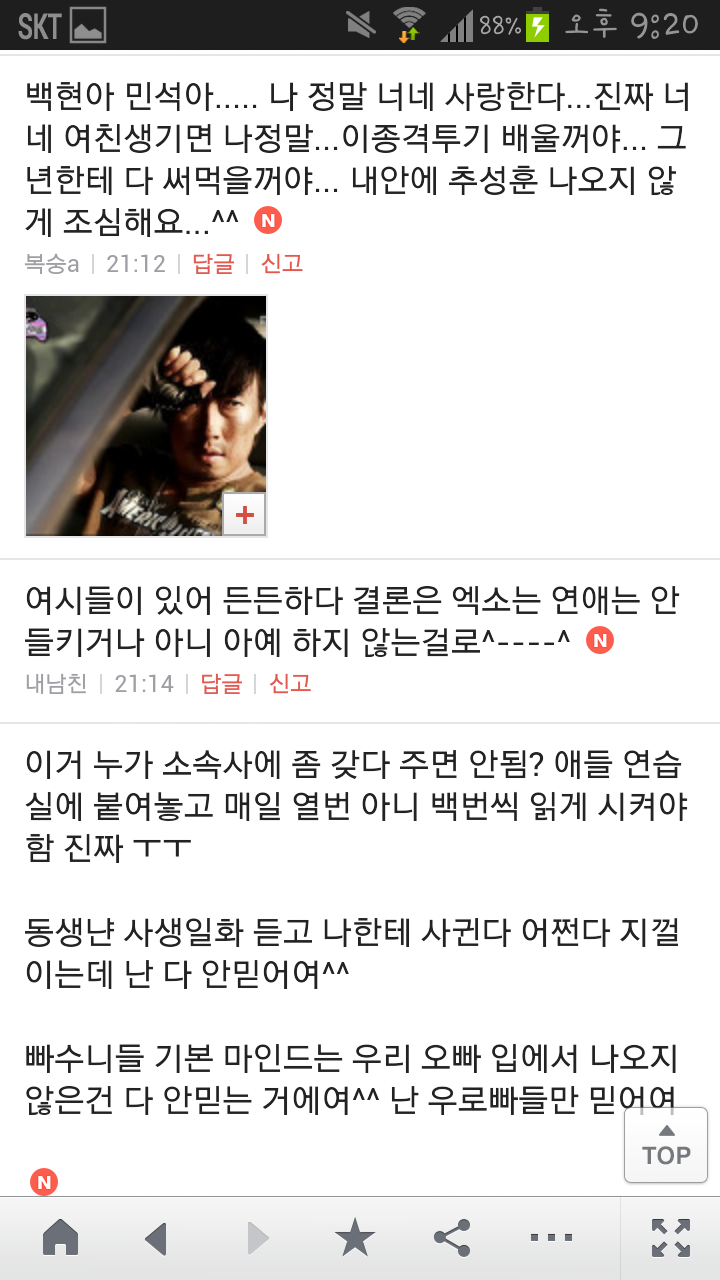Enter fullscreen view mode
720x1280 pixels.
click(x=670, y=1238)
